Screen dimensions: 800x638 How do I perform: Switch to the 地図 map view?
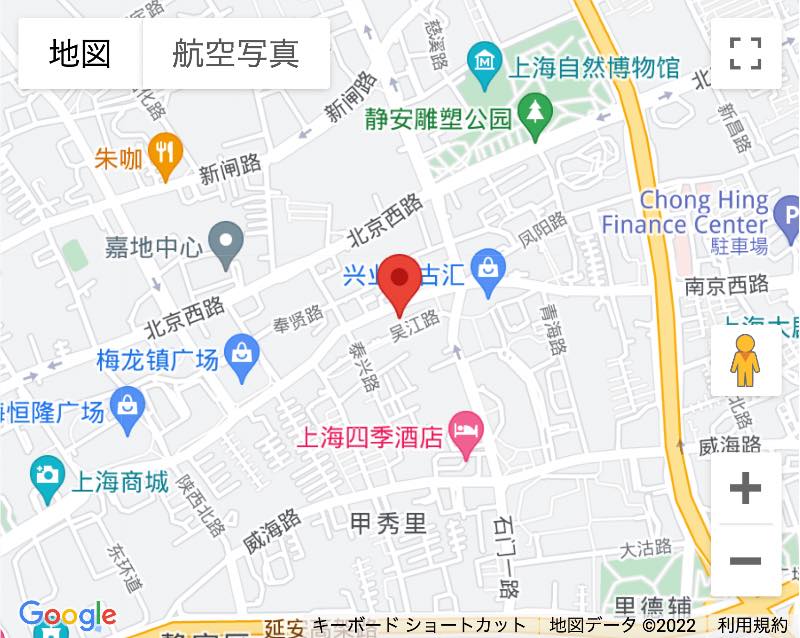click(x=80, y=54)
